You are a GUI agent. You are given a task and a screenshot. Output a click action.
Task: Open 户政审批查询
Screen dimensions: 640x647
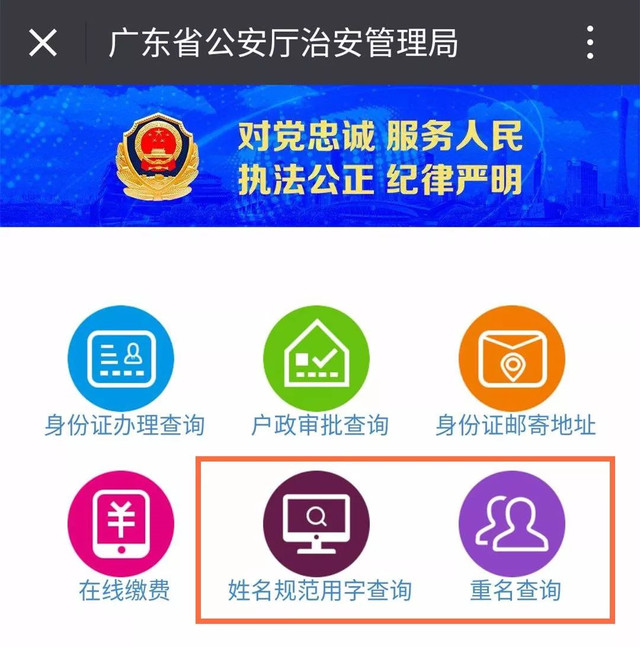tap(318, 358)
